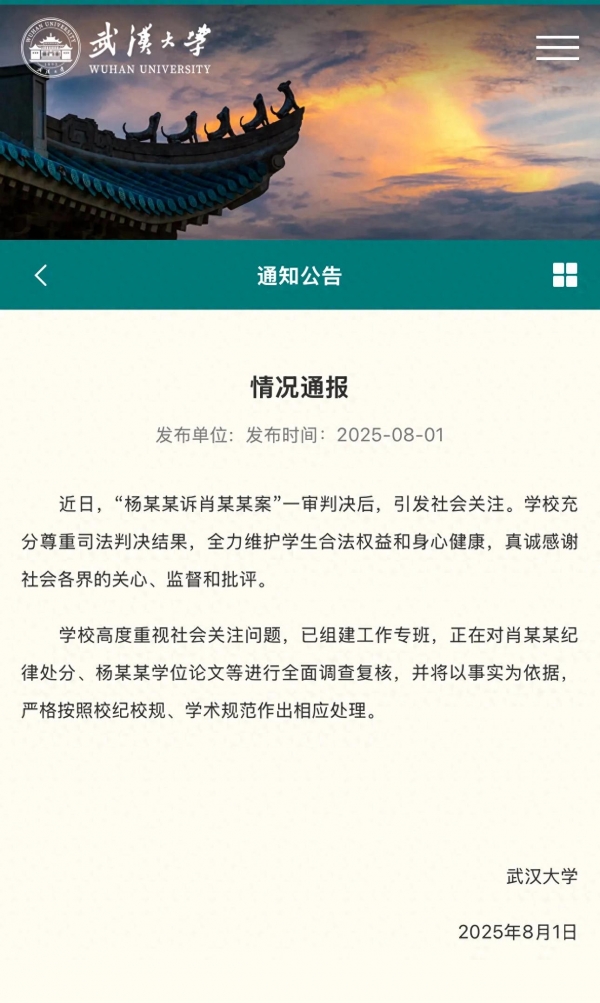Viewport: 600px width, 1003px height.
Task: Tap Wuhan University logo to go home
Action: tap(116, 47)
